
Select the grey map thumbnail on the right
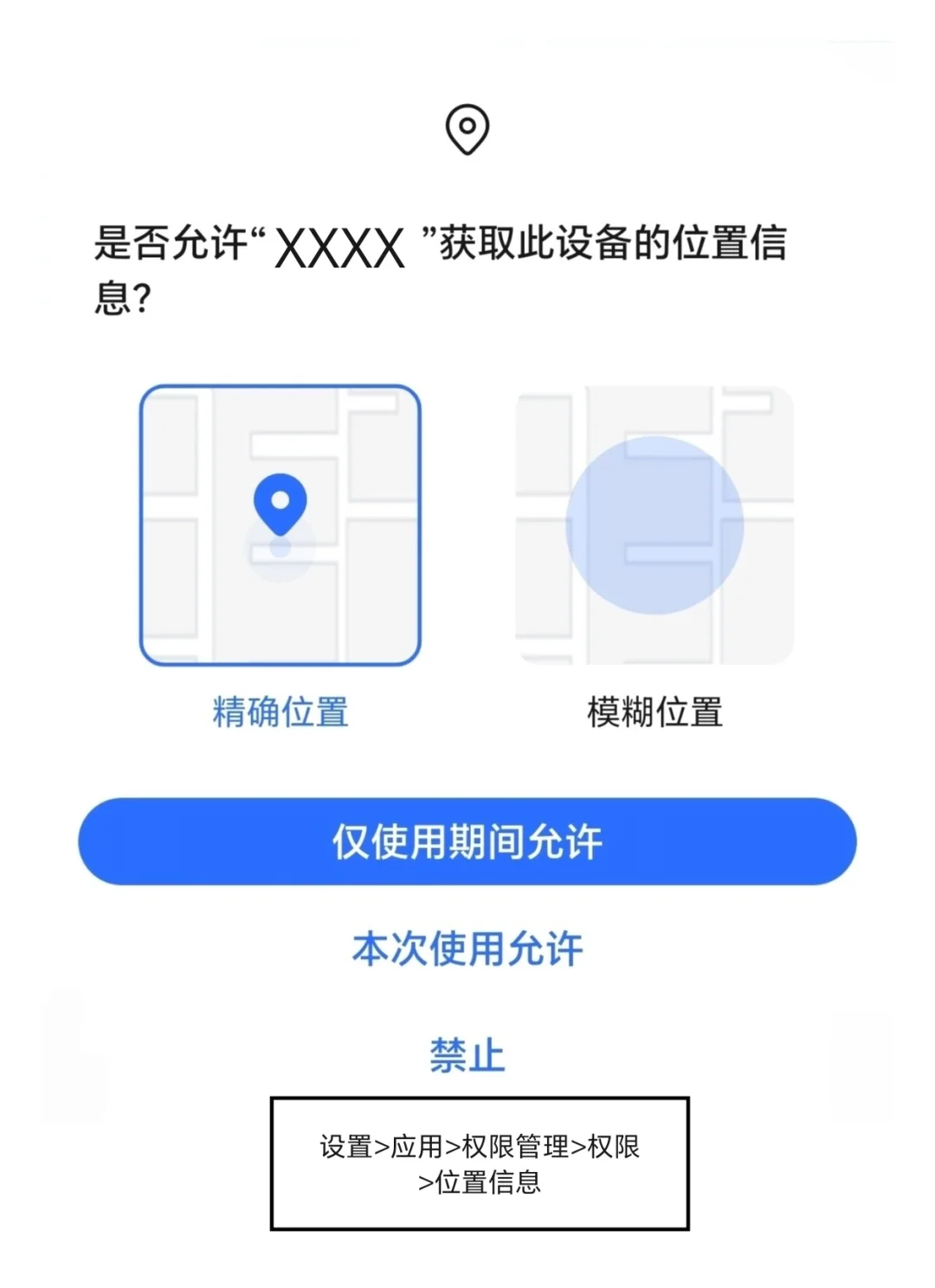[x=655, y=524]
